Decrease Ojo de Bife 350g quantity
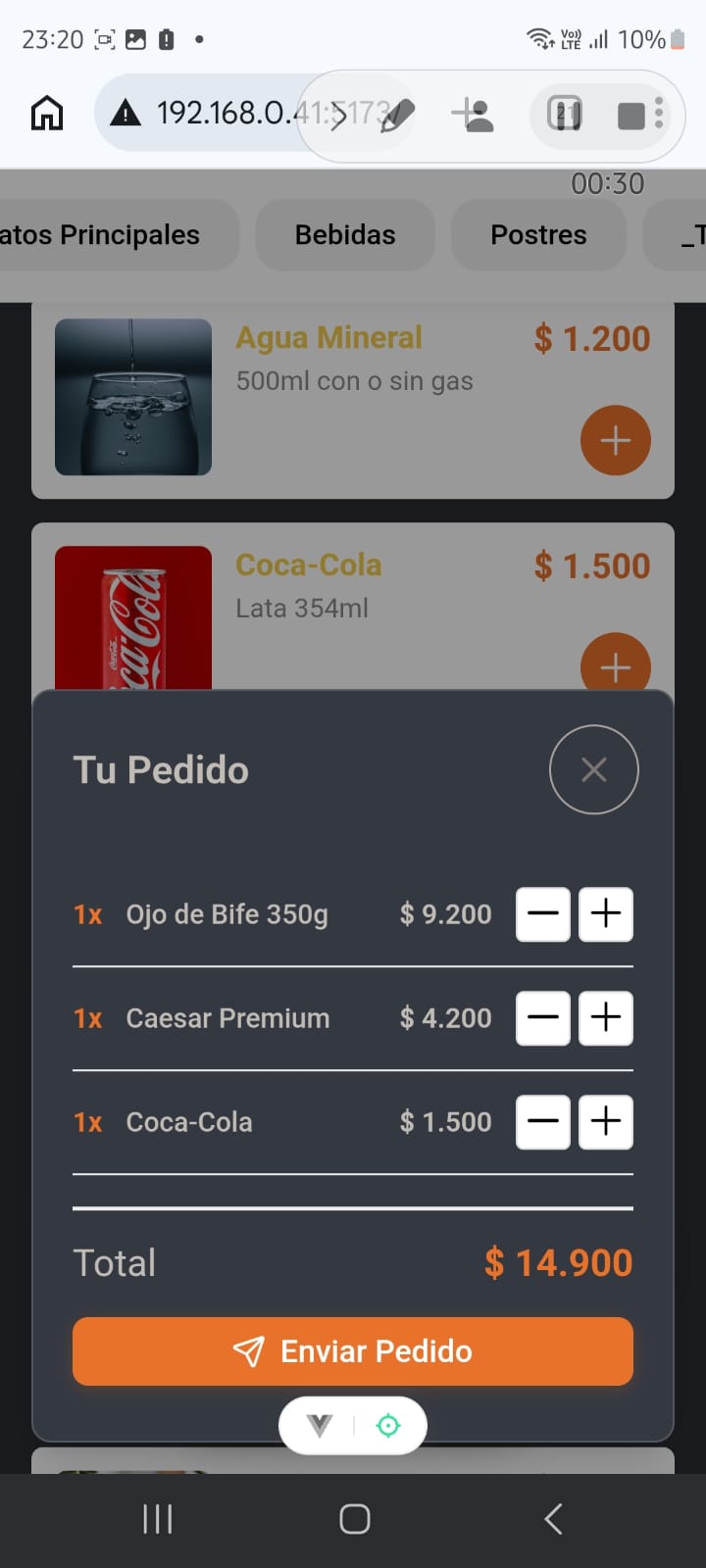Viewport: 706px width, 1568px height. (x=543, y=914)
